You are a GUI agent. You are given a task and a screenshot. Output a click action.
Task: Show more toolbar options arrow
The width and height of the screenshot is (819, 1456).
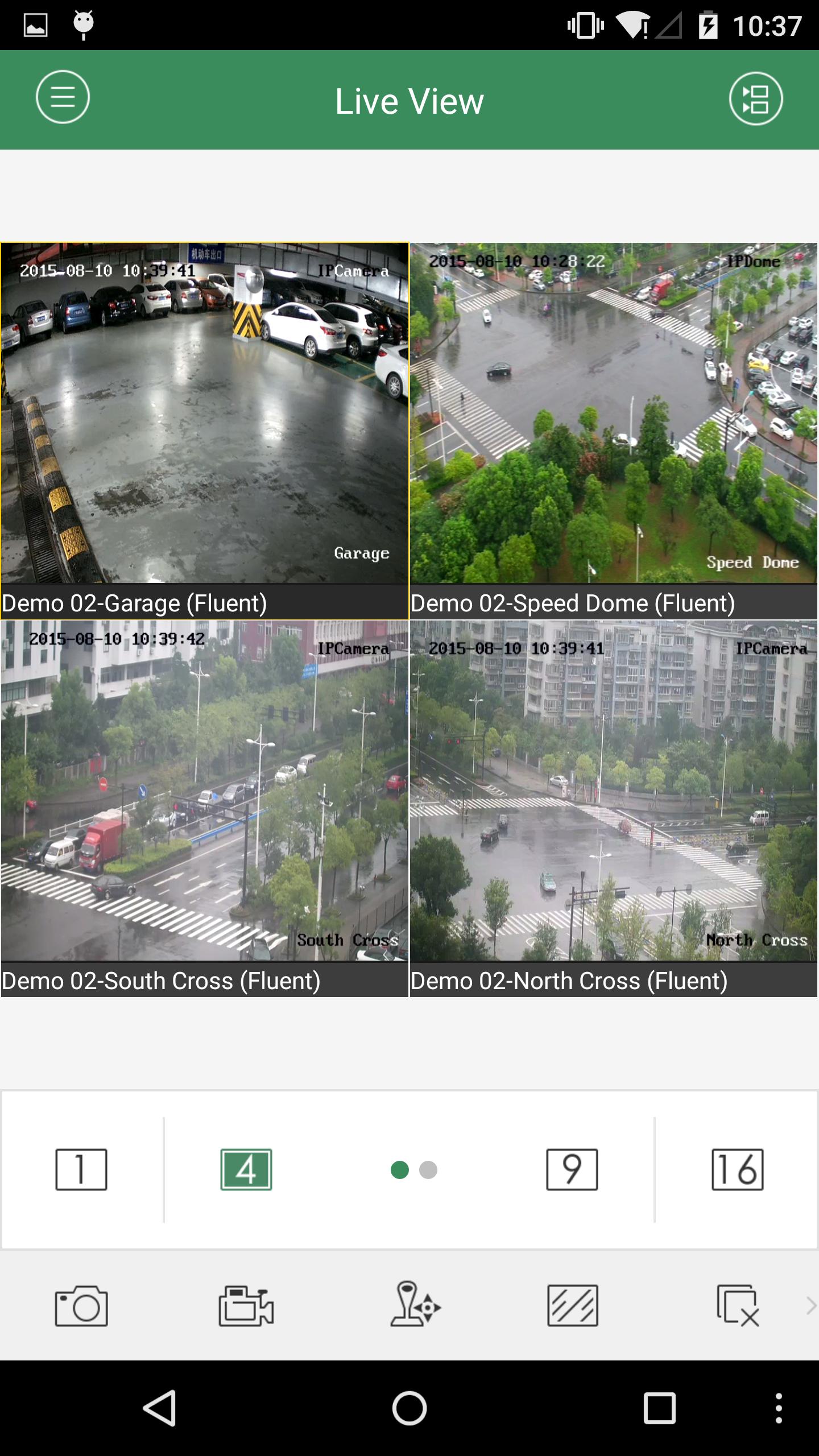810,1306
